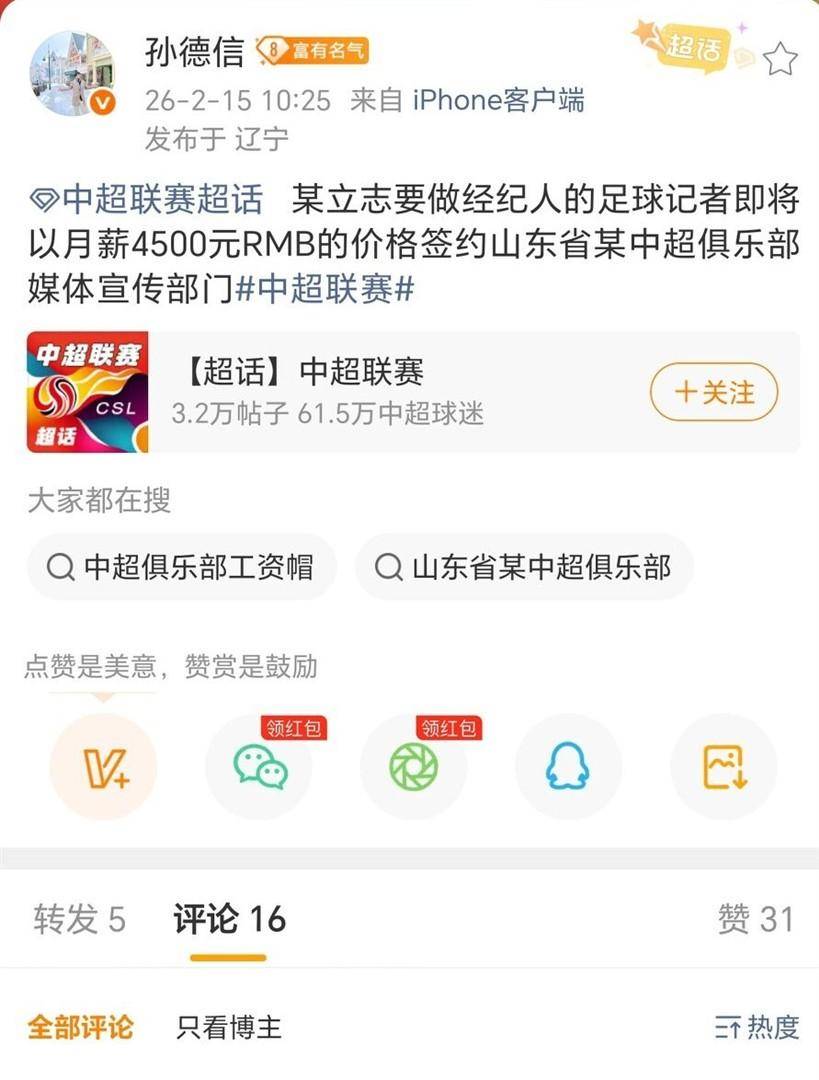Viewport: 819px width, 1080px height.
Task: Follow the 中超联赛 super topic
Action: [x=715, y=391]
